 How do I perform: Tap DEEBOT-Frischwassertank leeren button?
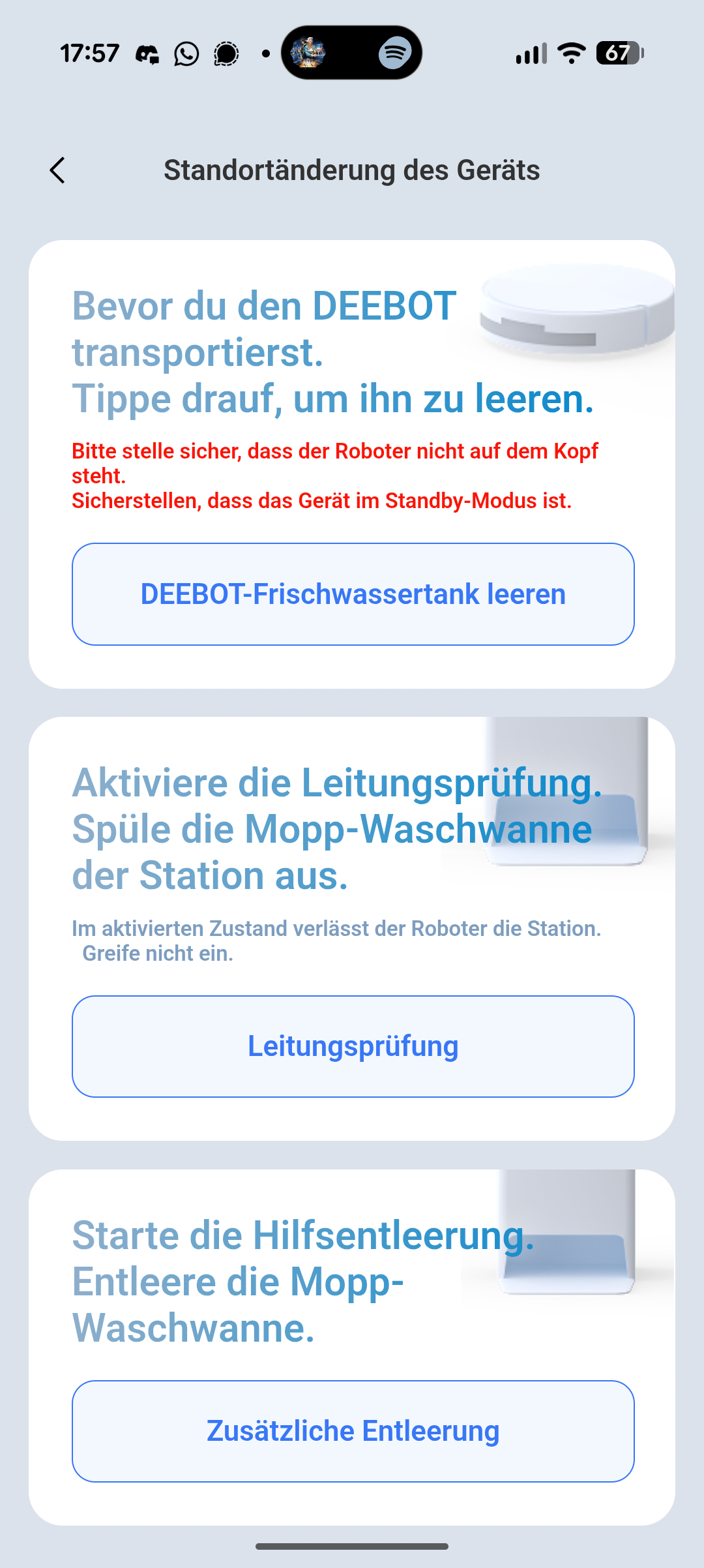[353, 594]
